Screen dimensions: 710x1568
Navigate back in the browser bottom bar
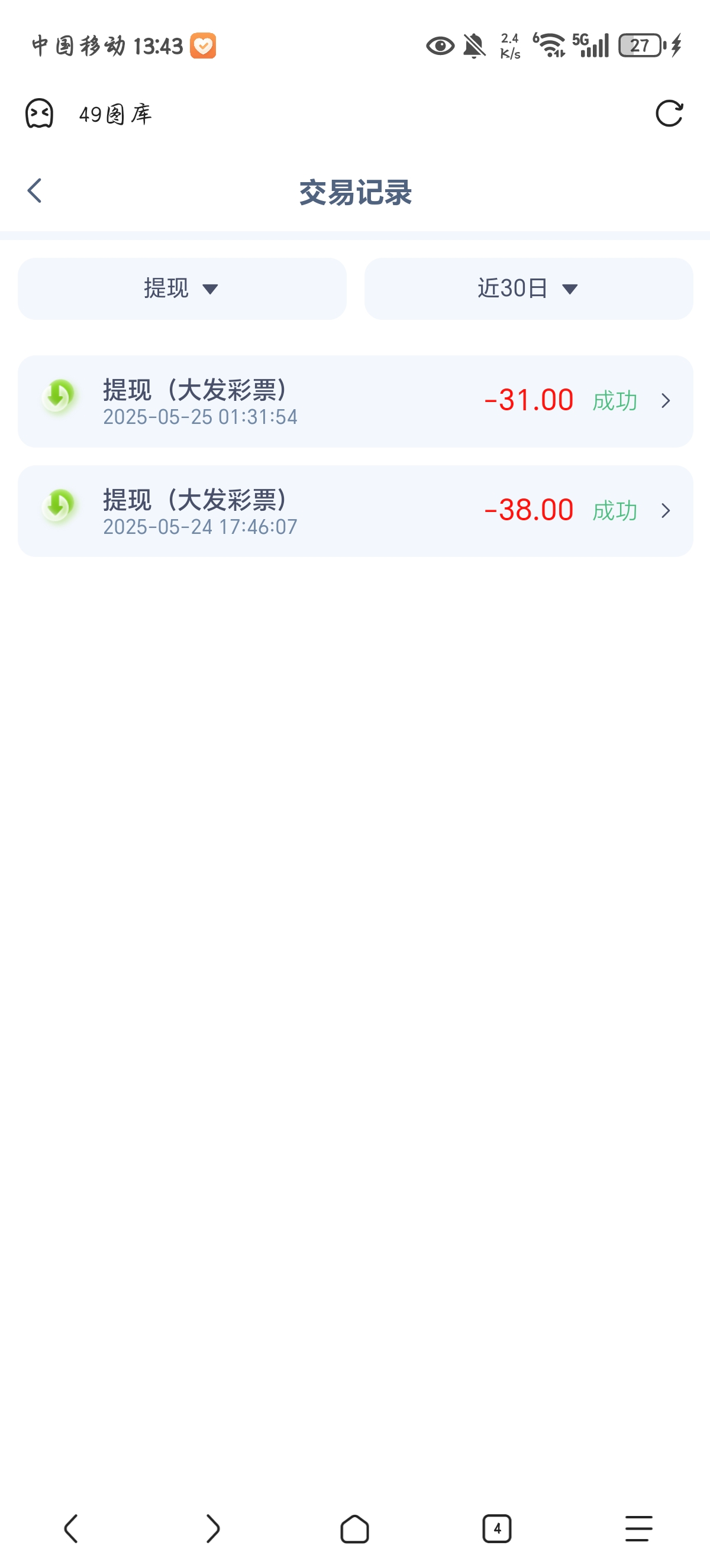71,1528
